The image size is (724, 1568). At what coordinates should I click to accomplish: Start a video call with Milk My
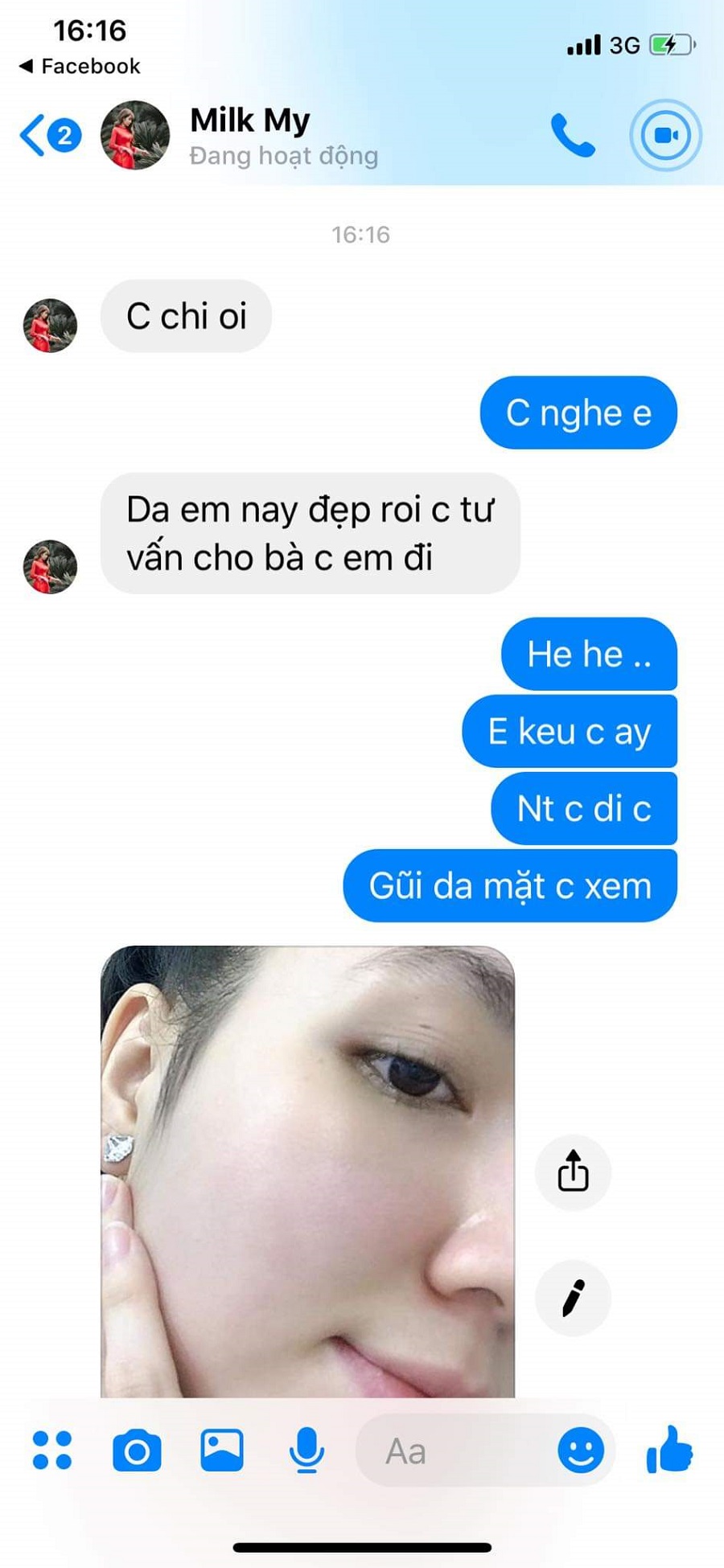(x=665, y=135)
